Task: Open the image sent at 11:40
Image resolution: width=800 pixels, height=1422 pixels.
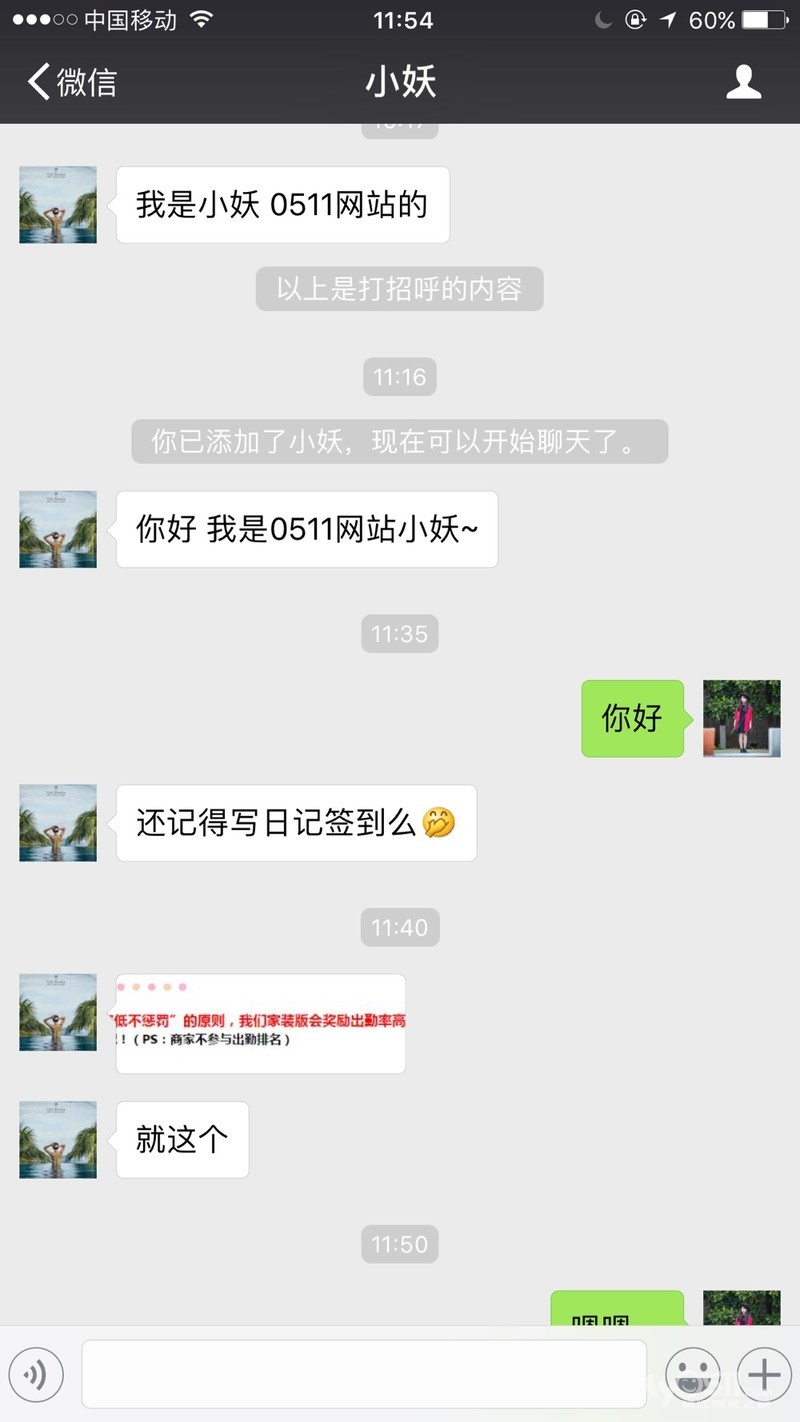Action: (260, 1023)
